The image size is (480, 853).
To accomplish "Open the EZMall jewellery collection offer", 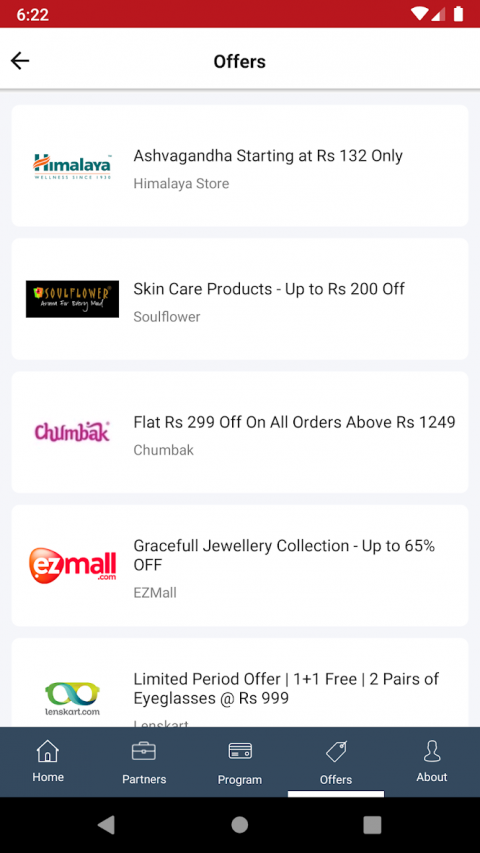I will pyautogui.click(x=240, y=565).
